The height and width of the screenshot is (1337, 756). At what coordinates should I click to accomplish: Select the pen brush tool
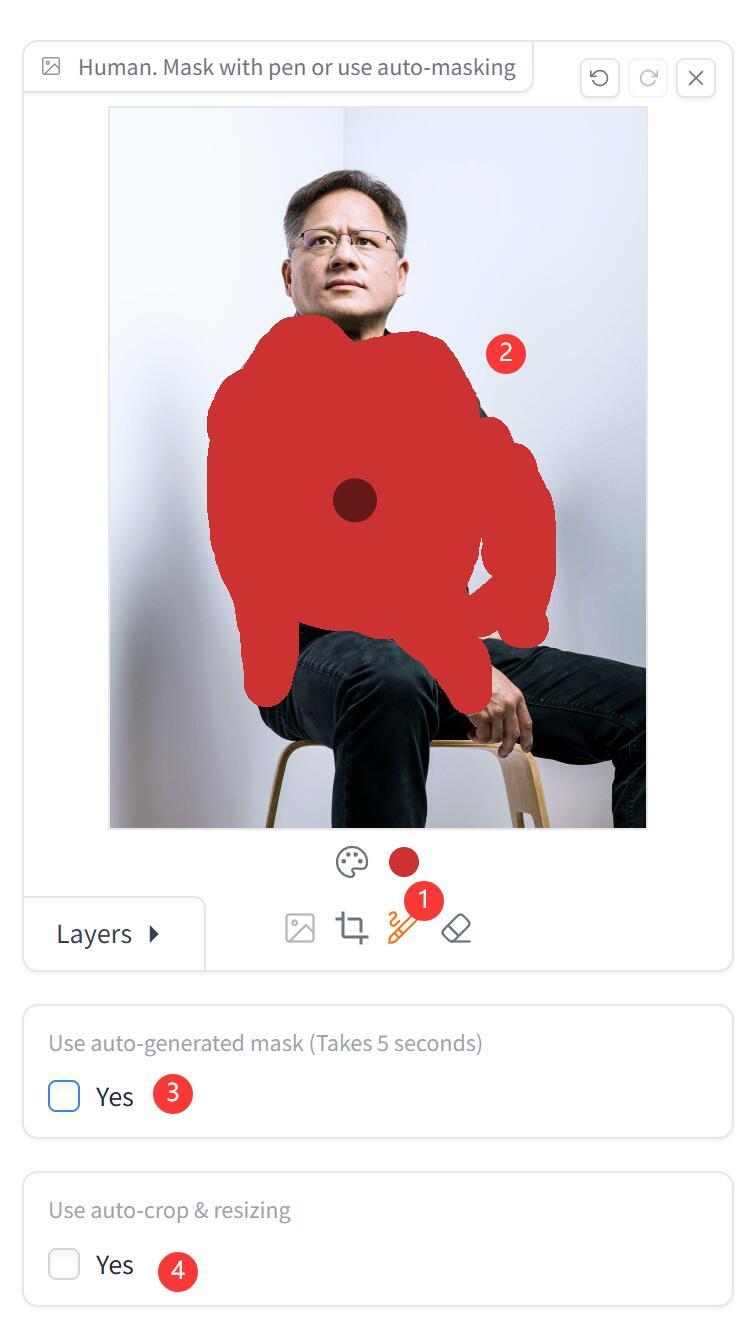pyautogui.click(x=402, y=928)
